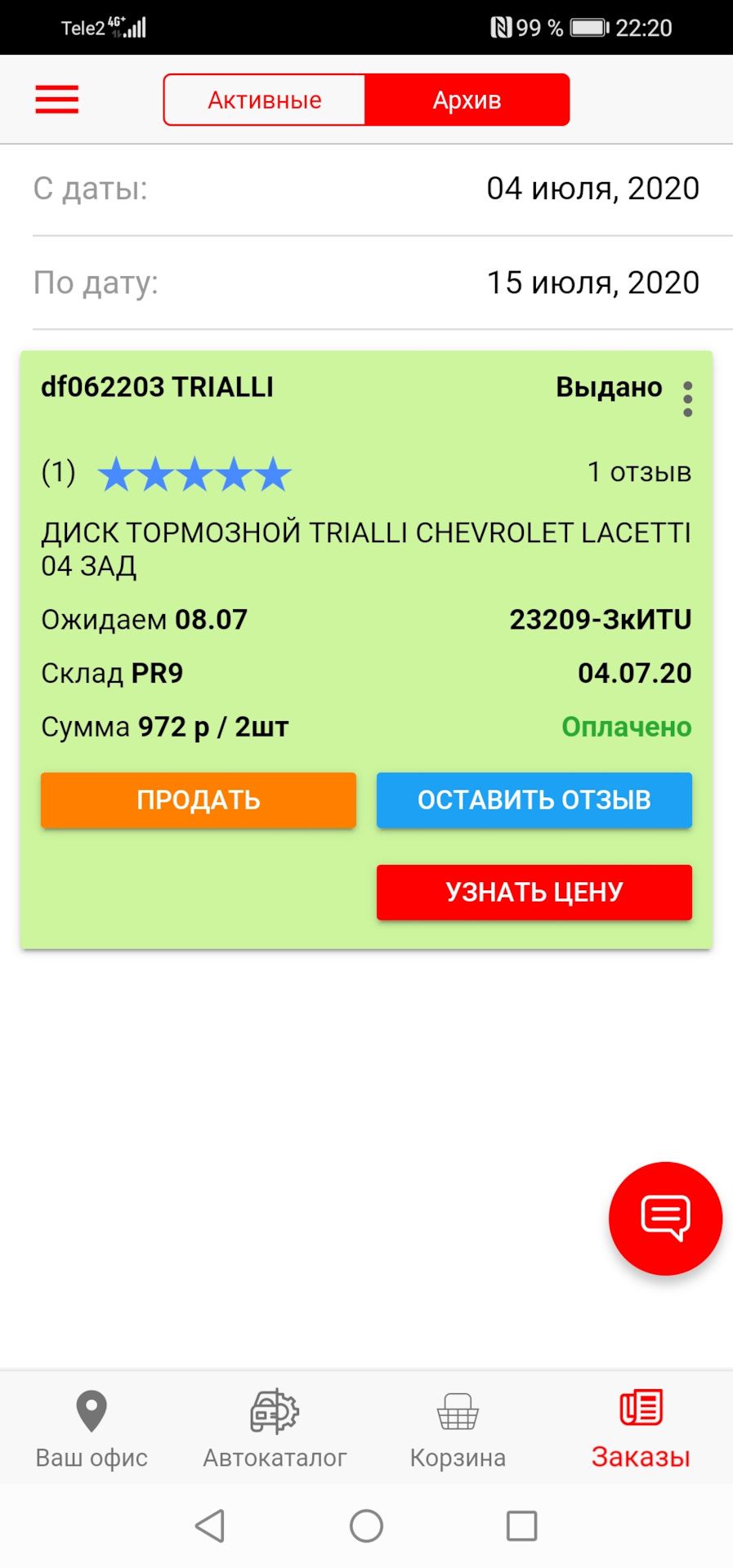Tap the Android recent apps icon
The height and width of the screenshot is (1568, 733).
520,1526
